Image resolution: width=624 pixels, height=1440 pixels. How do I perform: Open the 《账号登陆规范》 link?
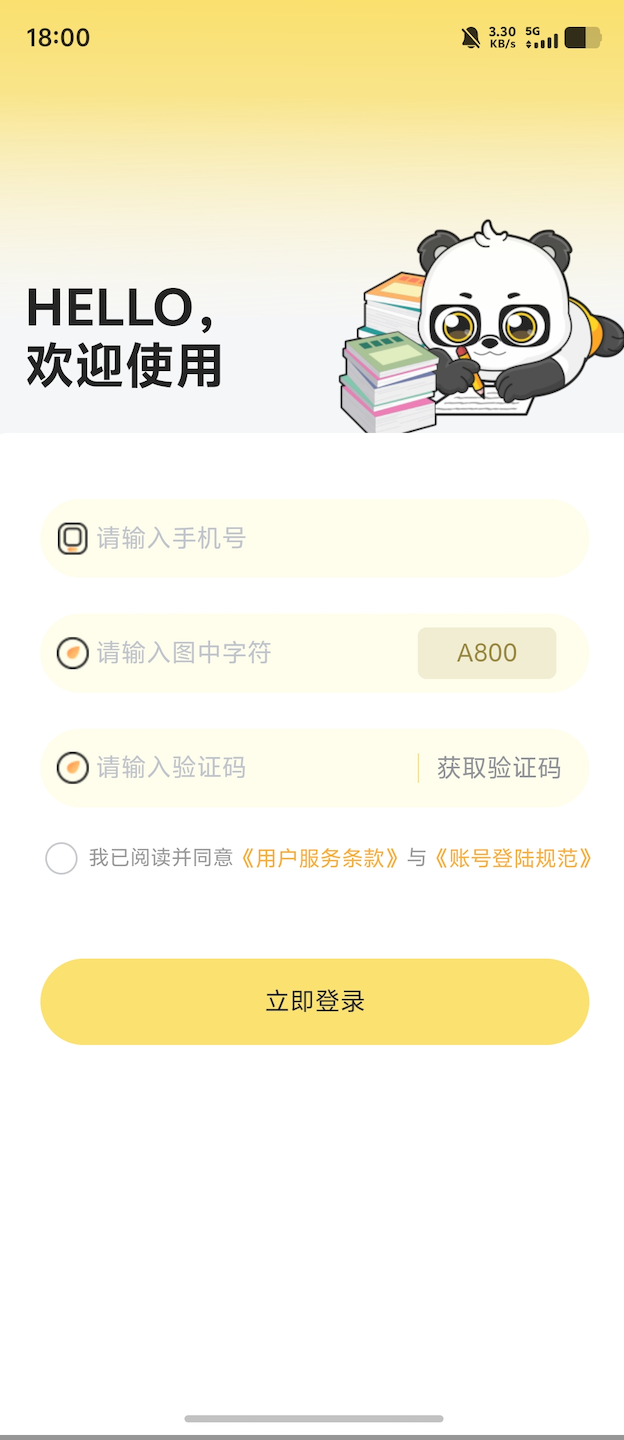514,858
